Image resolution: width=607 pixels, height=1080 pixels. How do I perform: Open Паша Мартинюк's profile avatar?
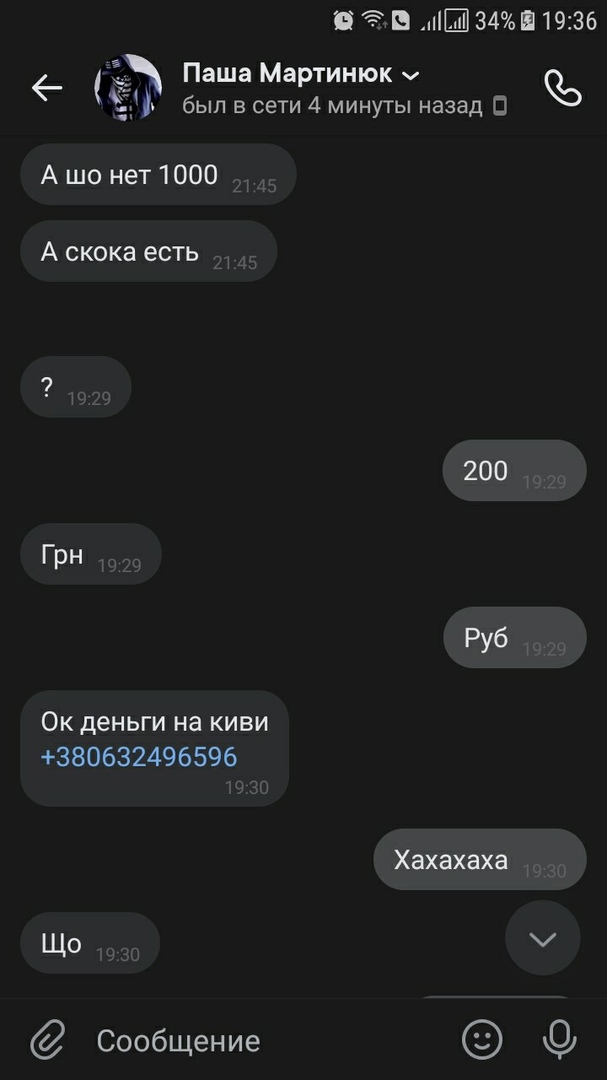[x=128, y=88]
